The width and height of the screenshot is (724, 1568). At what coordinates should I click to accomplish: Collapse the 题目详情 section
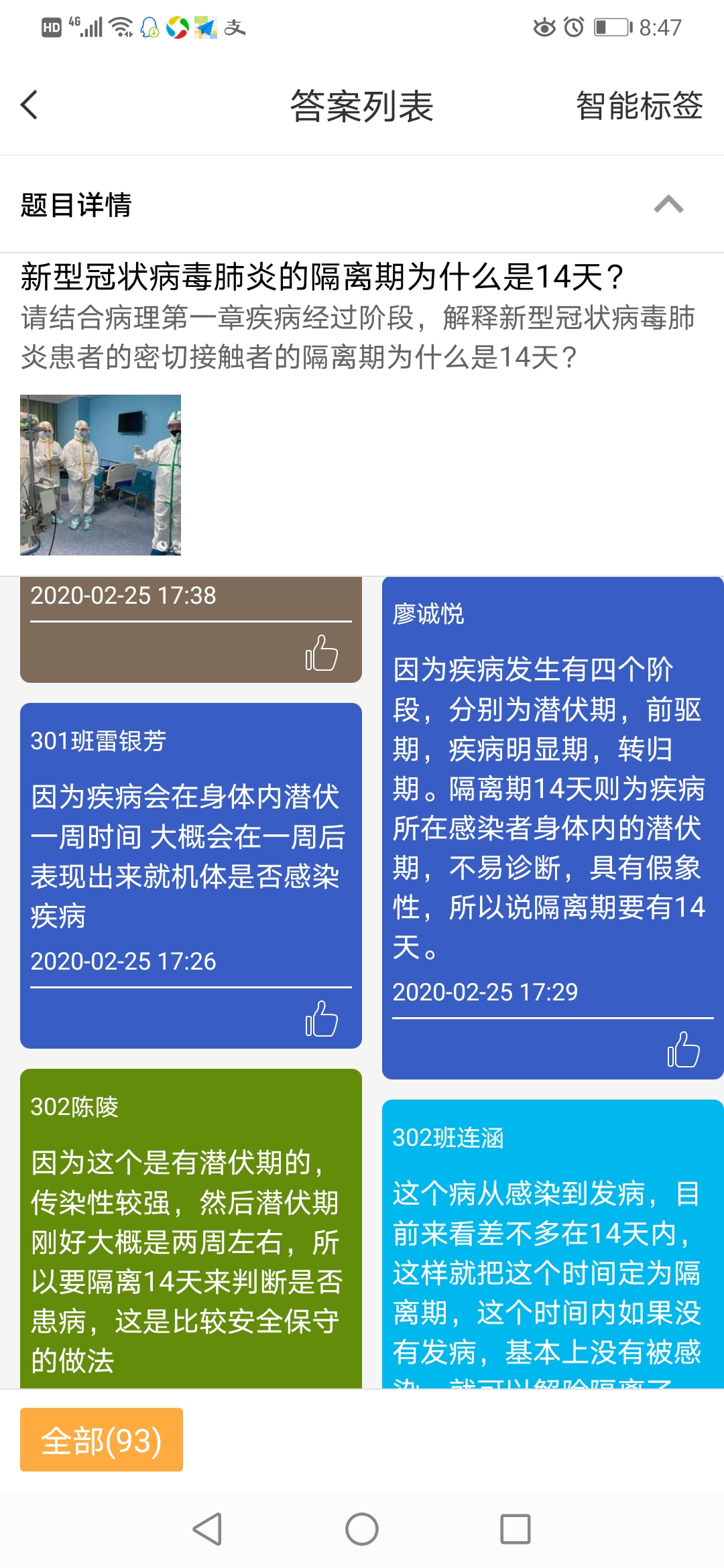(668, 204)
